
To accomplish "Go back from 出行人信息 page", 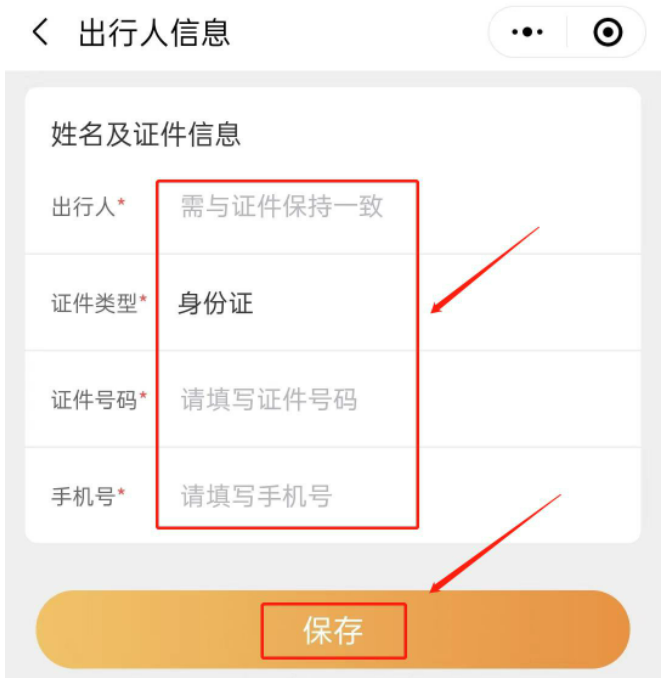I will [x=40, y=33].
